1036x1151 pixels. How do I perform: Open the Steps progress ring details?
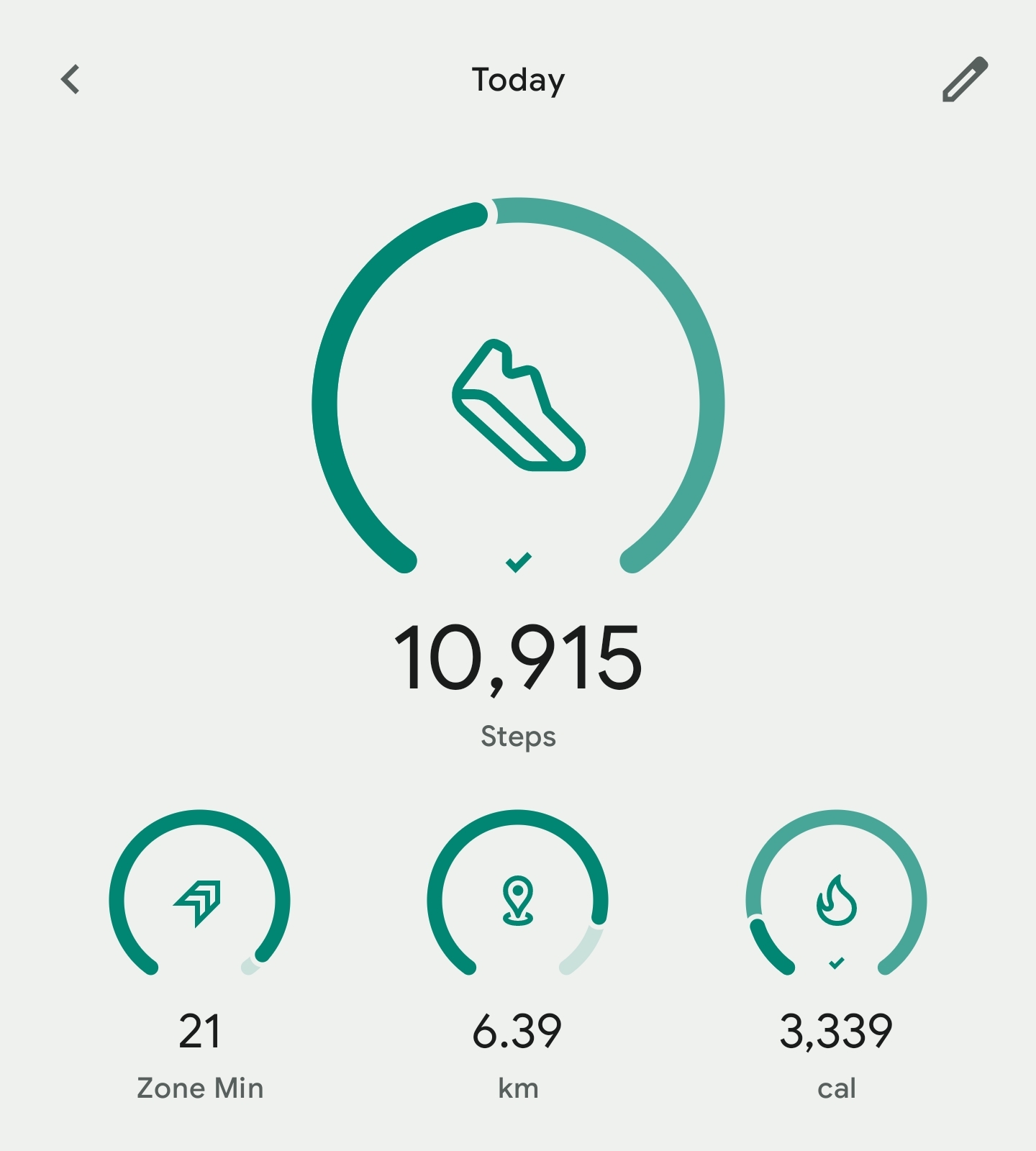coord(518,403)
